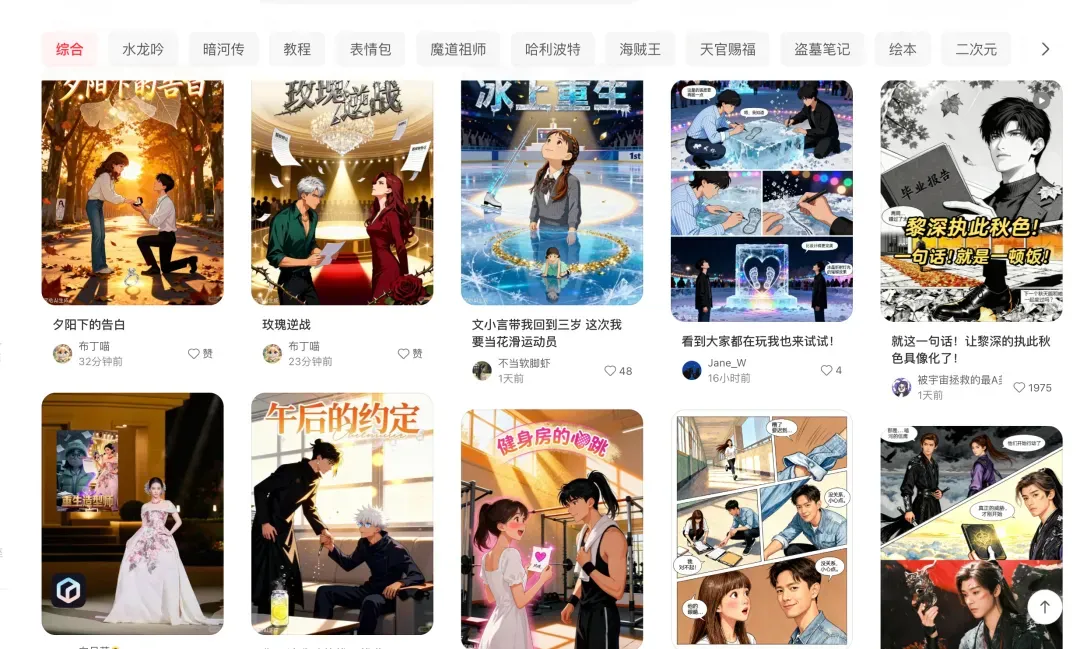Viewport: 1080px width, 649px height.
Task: Open the 夕阳下的告白 post
Action: point(132,192)
